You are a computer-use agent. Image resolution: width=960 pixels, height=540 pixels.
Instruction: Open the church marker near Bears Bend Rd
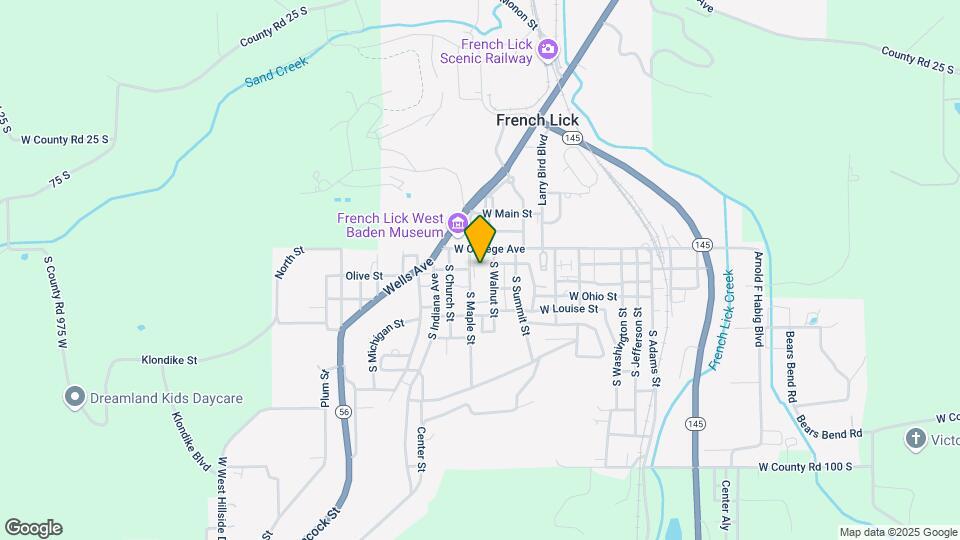[915, 438]
